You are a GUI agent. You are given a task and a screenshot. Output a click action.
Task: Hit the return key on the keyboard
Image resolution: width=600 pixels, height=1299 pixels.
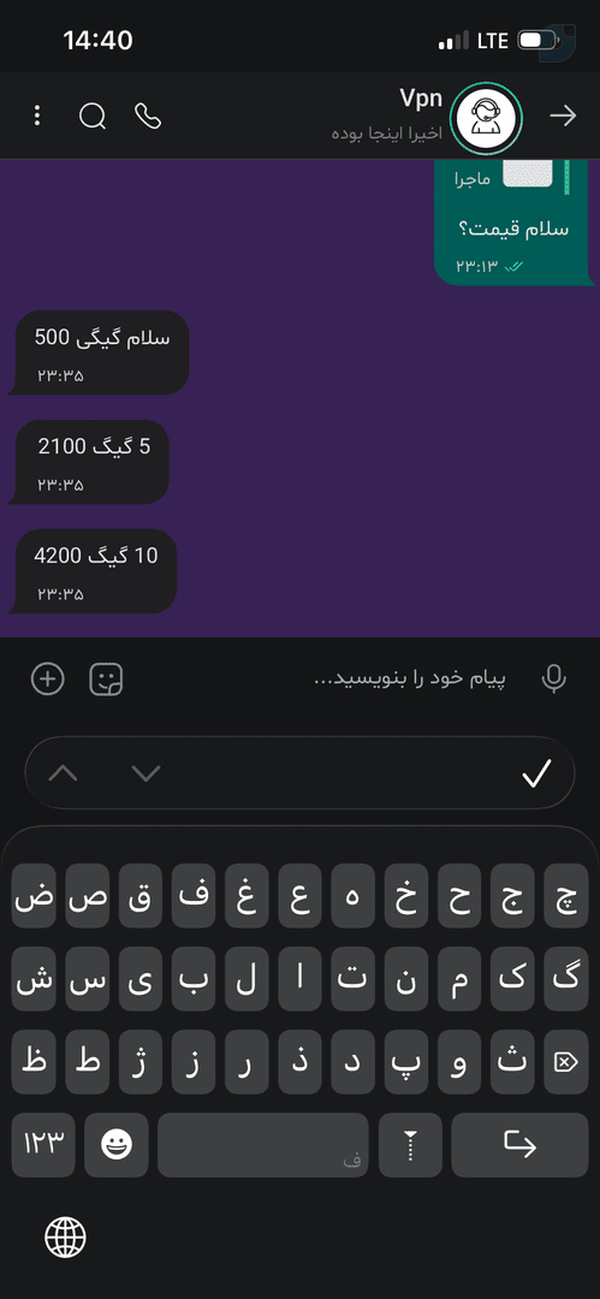(x=520, y=1144)
